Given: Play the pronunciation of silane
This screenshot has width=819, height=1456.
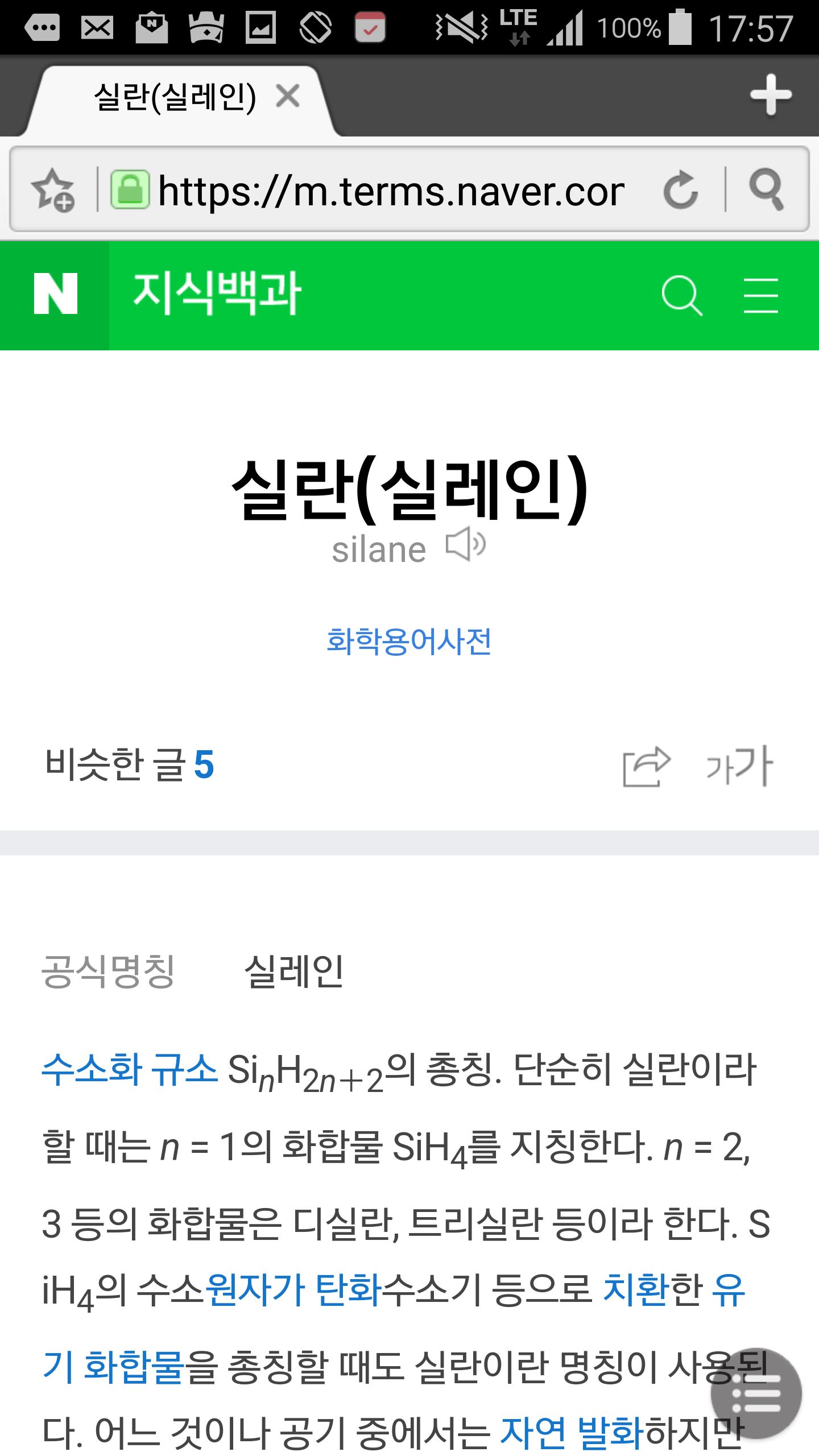Looking at the screenshot, I should pos(465,545).
